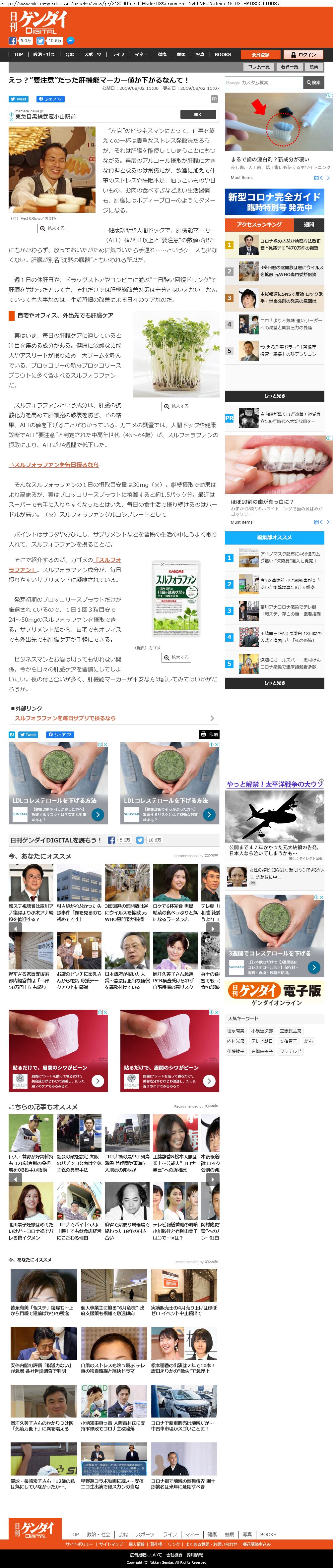Tap もっと見る under access ranking

[275, 396]
